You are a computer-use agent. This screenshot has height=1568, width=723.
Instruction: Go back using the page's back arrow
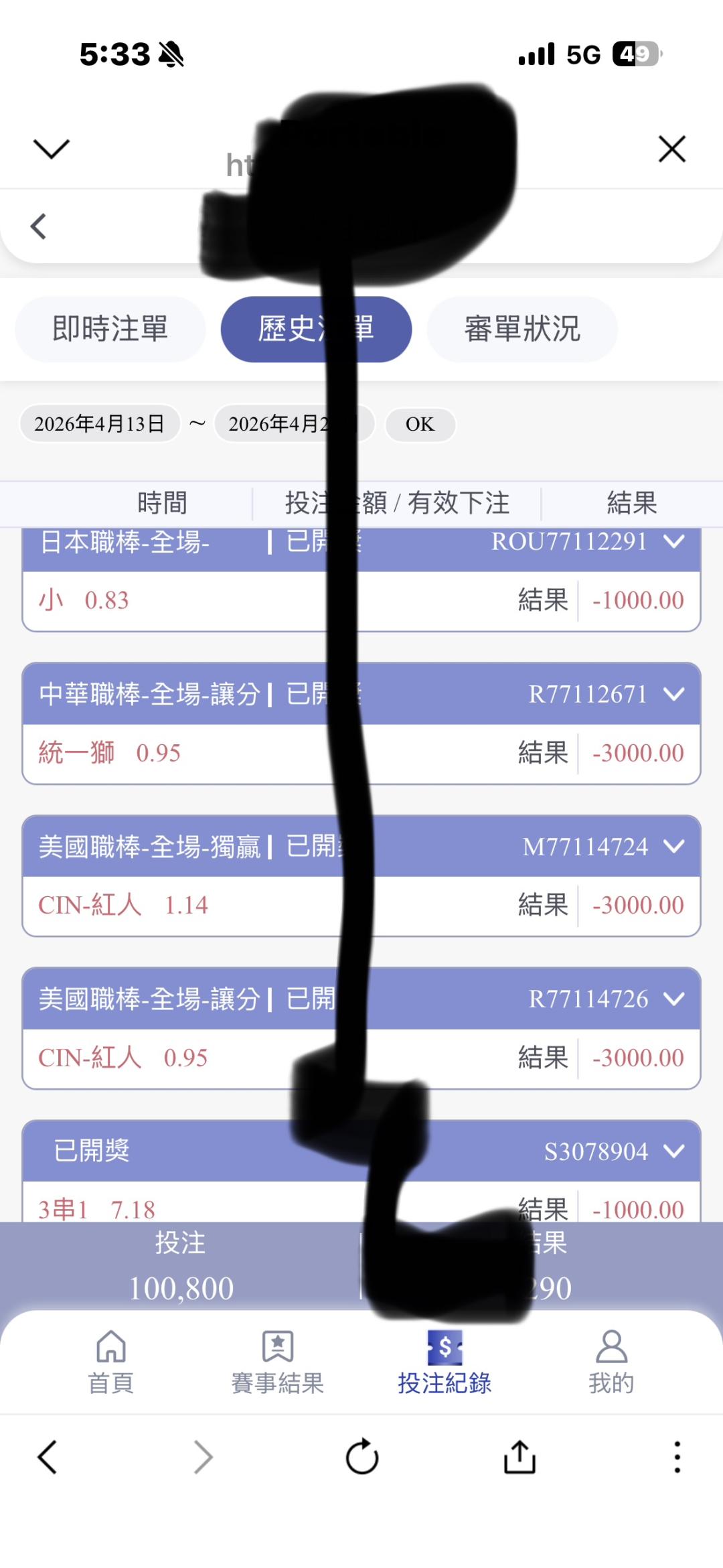(x=39, y=226)
